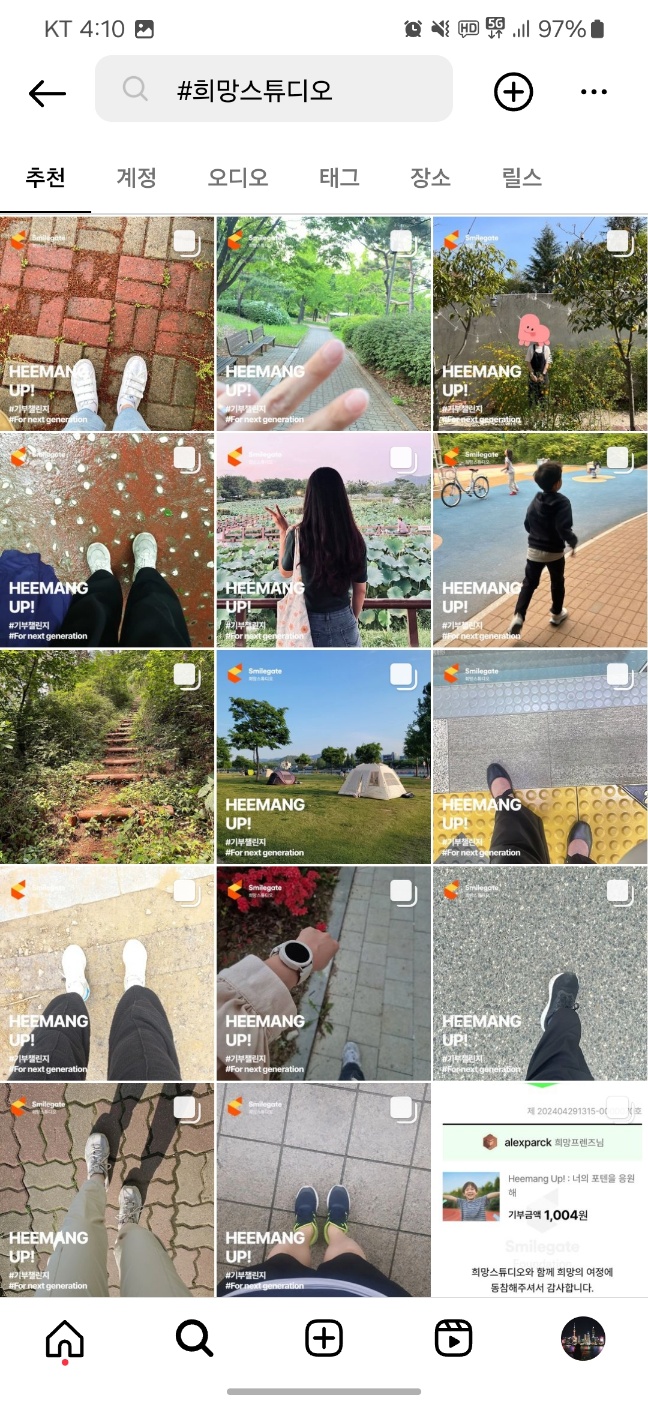Open the alexparck donation receipt post
Image resolution: width=648 pixels, height=1404 pixels.
click(540, 1189)
